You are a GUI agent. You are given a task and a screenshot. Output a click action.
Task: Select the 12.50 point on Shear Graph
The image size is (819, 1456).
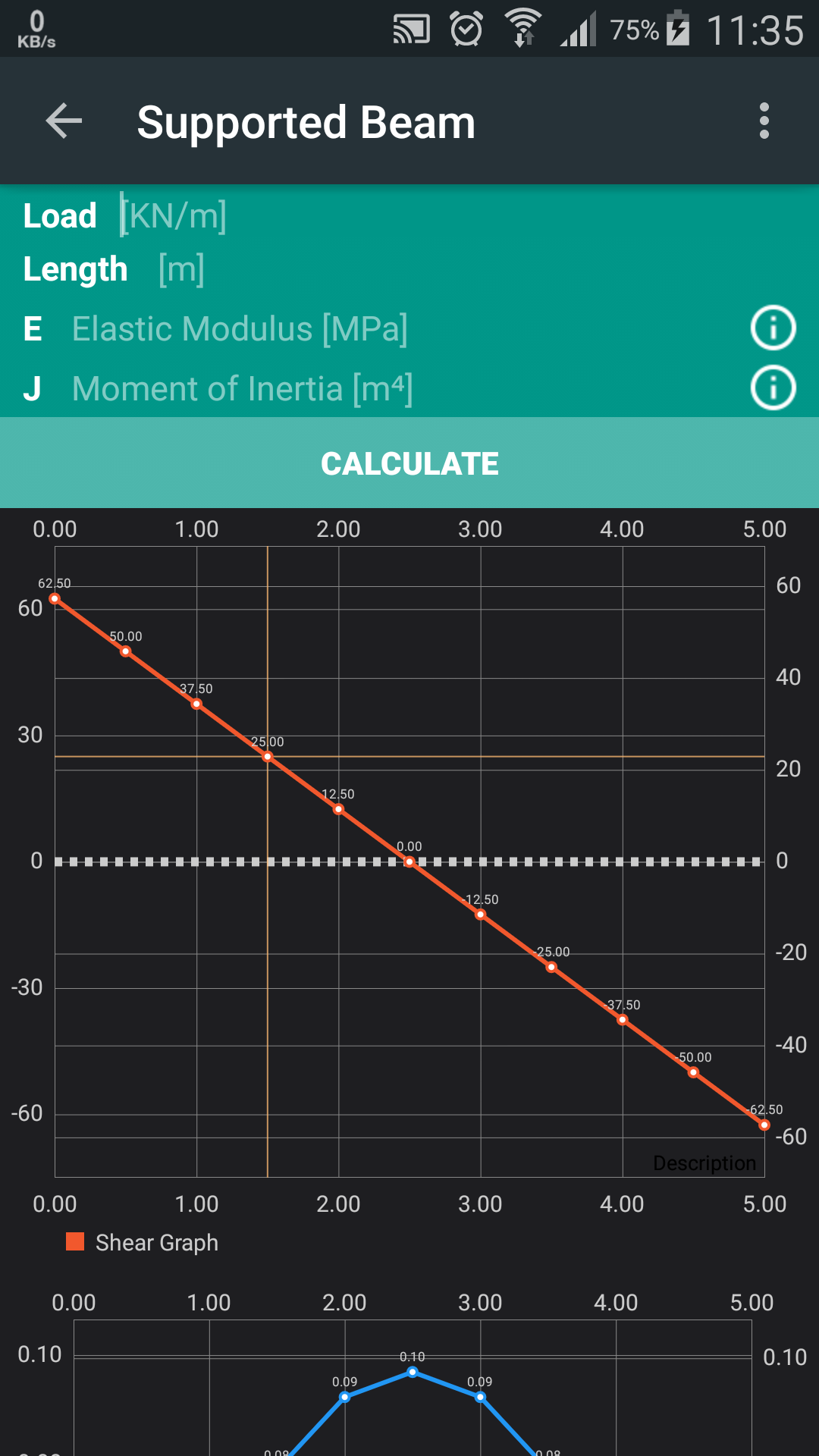pyautogui.click(x=338, y=809)
